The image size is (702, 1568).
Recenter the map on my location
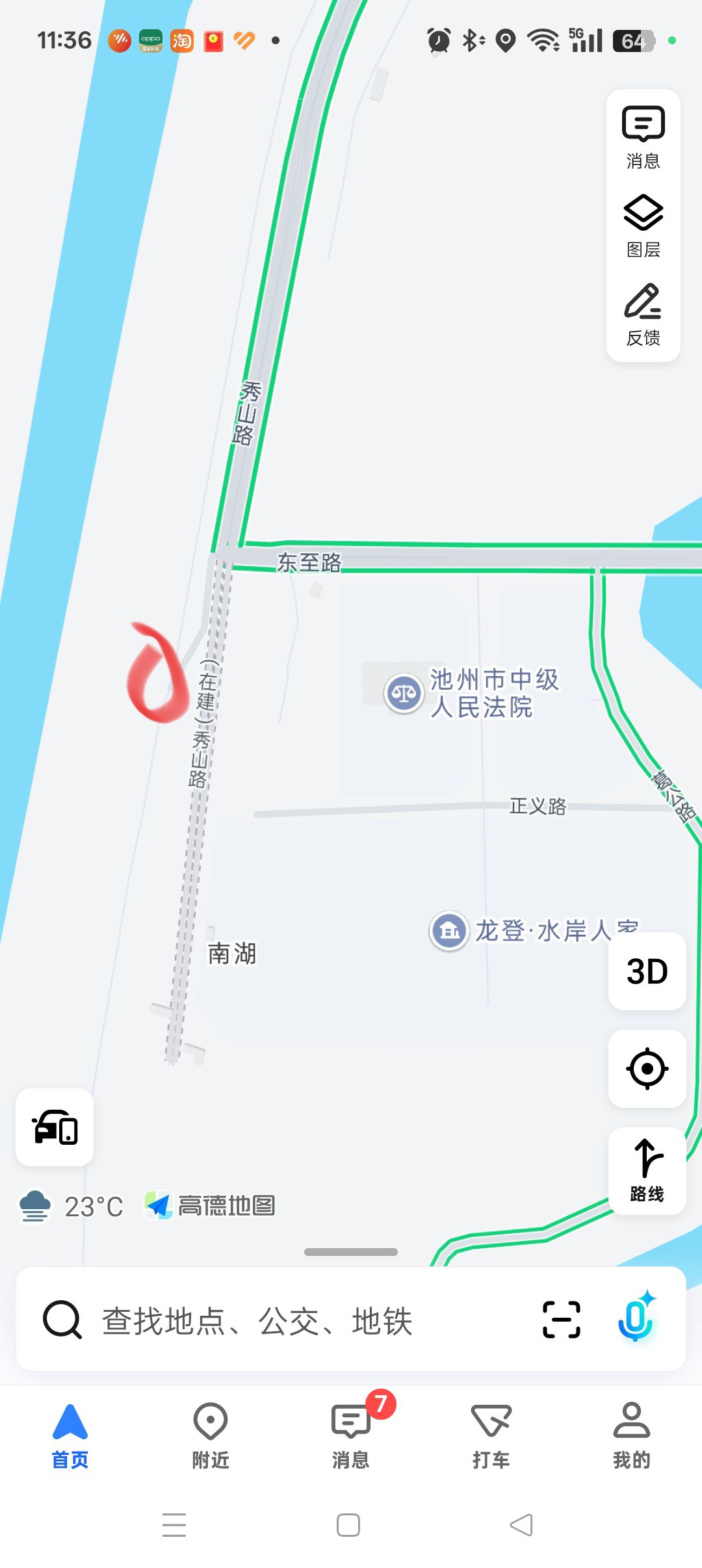[x=647, y=1068]
